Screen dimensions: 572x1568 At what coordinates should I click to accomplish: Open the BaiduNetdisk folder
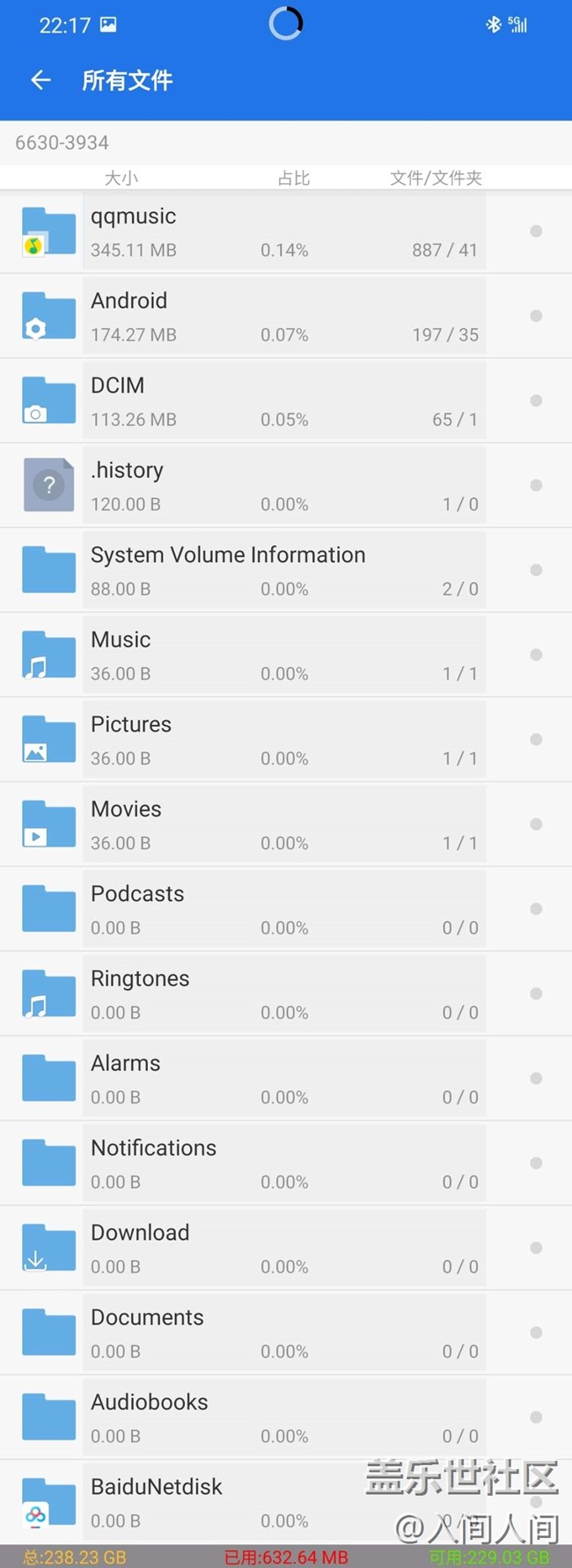tap(220, 1501)
